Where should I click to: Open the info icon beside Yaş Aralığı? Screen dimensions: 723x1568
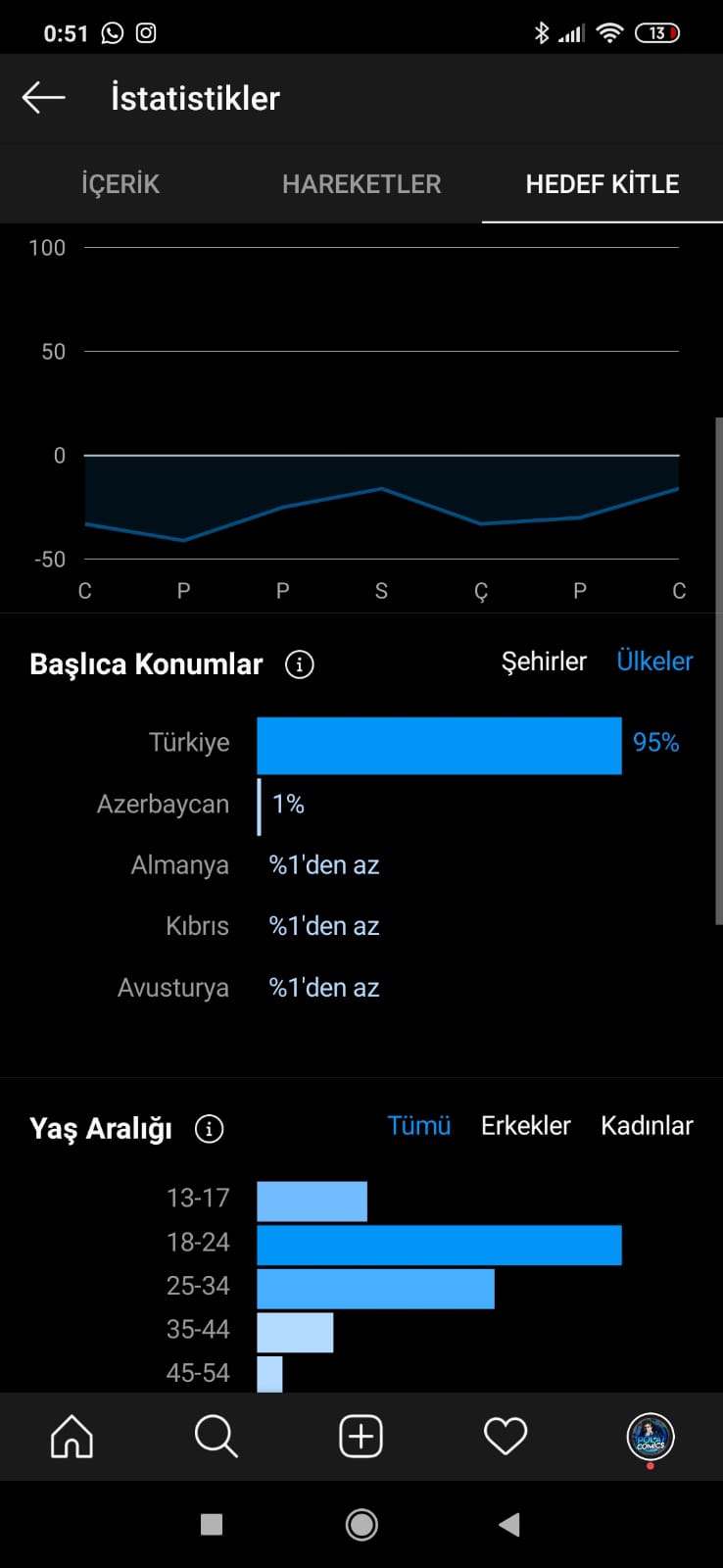point(209,1129)
